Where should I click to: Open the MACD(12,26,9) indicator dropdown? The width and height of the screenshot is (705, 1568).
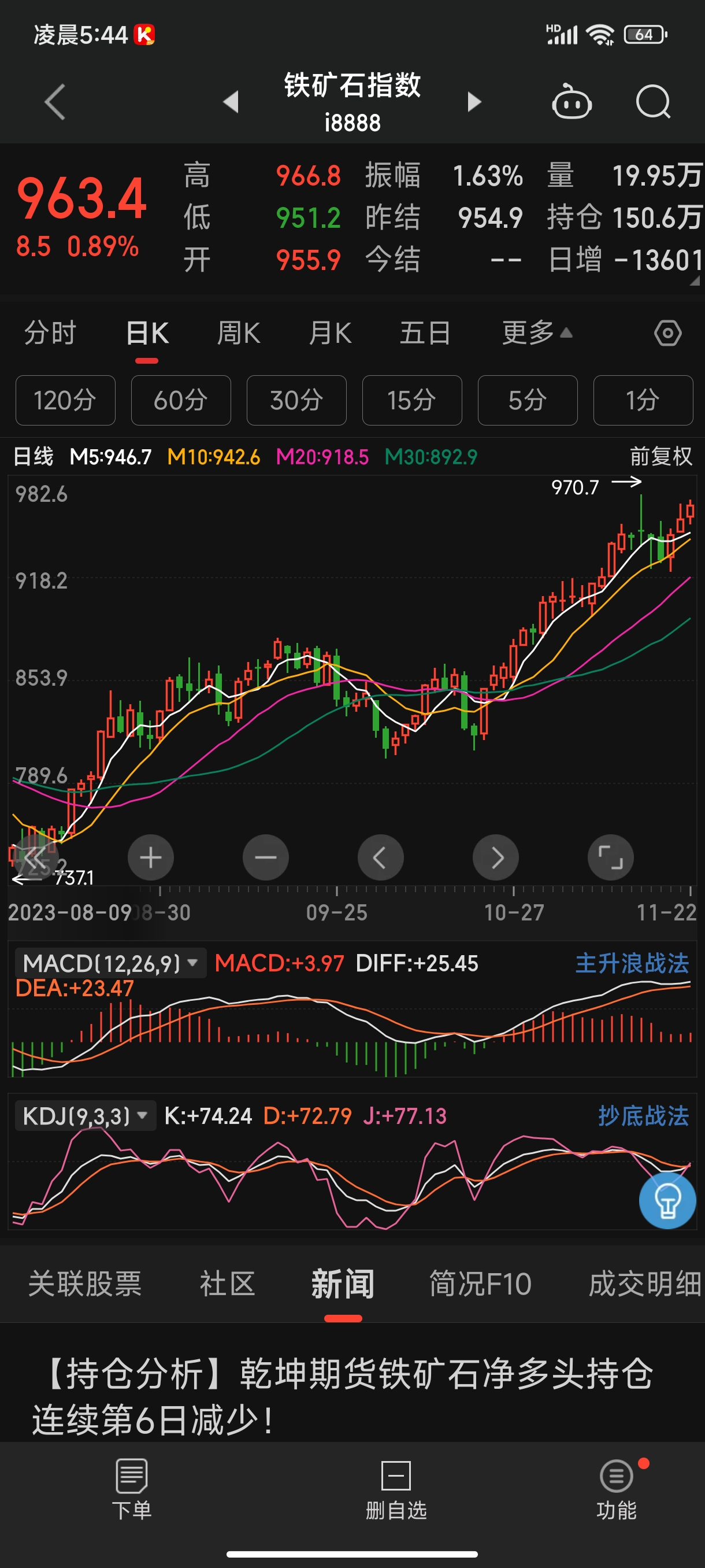coord(111,963)
